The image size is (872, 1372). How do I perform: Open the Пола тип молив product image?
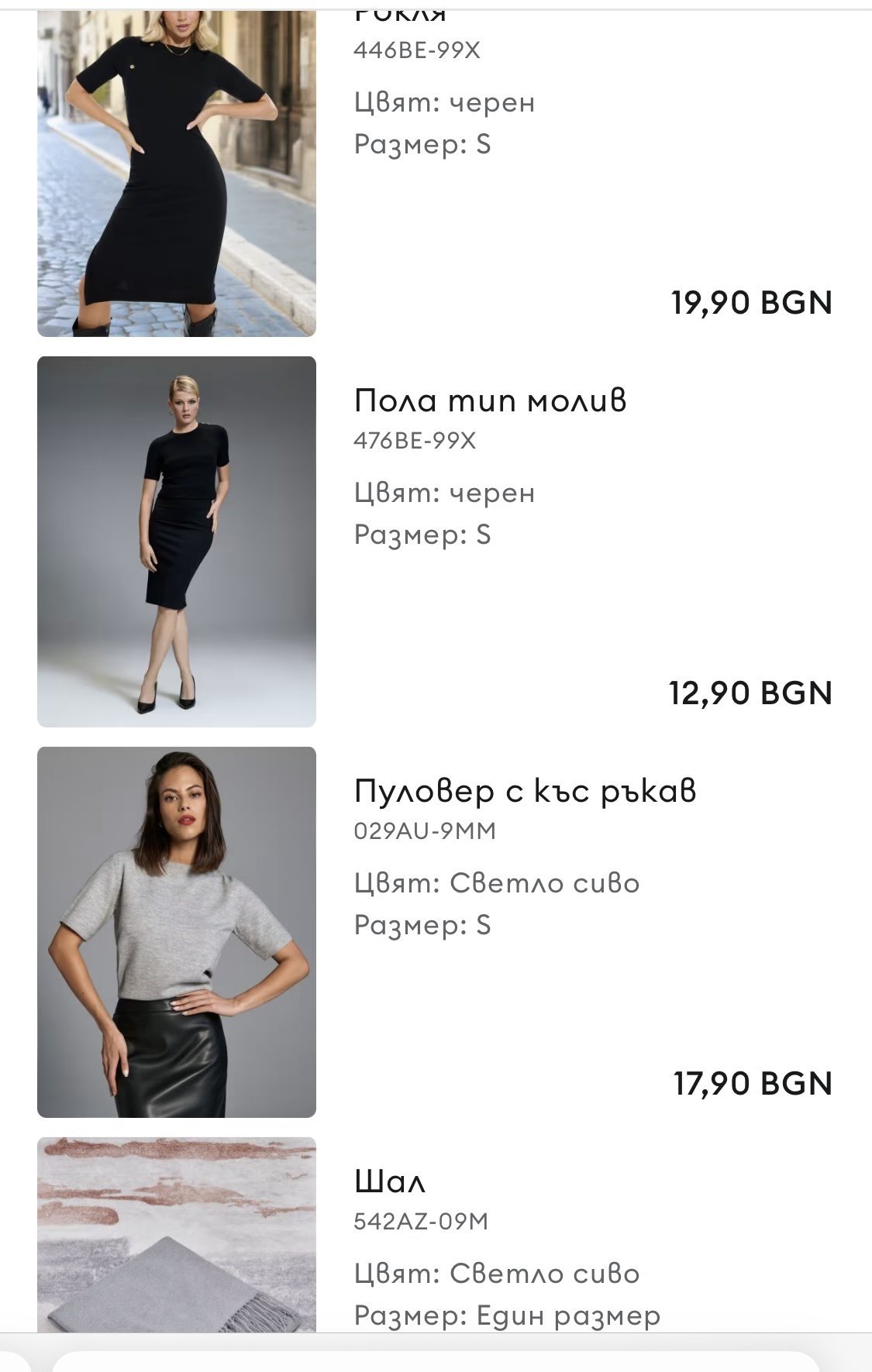(177, 542)
